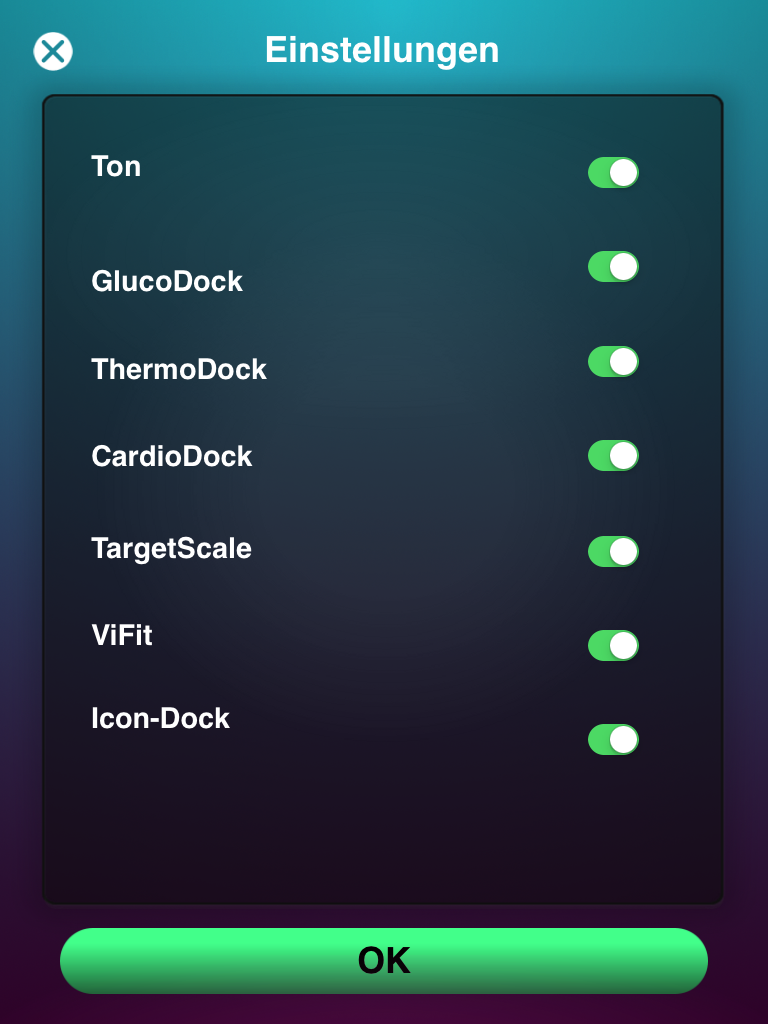Click the CardioDock row label
Viewport: 768px width, 1024px height.
pyautogui.click(x=171, y=456)
